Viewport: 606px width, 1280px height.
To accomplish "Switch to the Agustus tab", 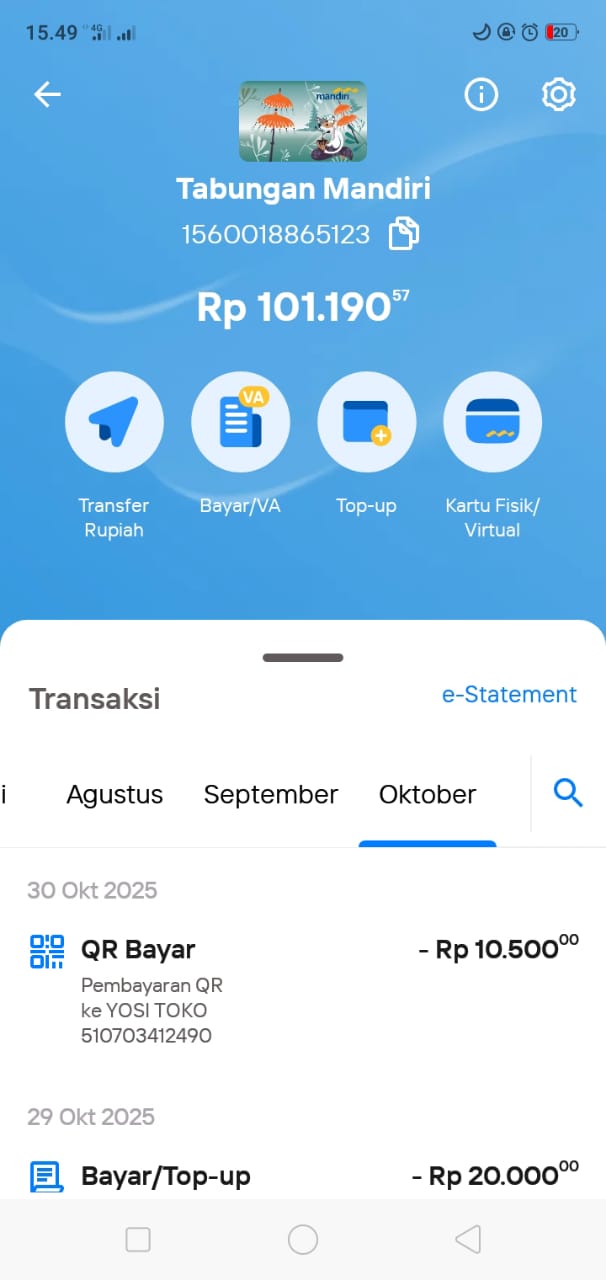I will (115, 795).
